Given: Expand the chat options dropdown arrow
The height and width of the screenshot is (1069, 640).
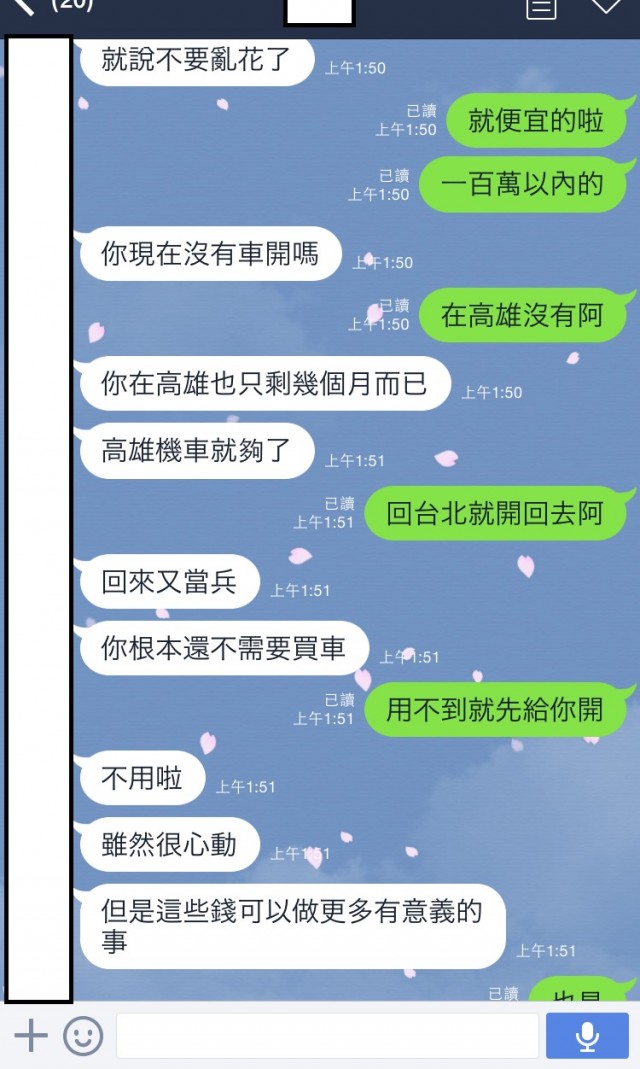Looking at the screenshot, I should coord(606,6).
